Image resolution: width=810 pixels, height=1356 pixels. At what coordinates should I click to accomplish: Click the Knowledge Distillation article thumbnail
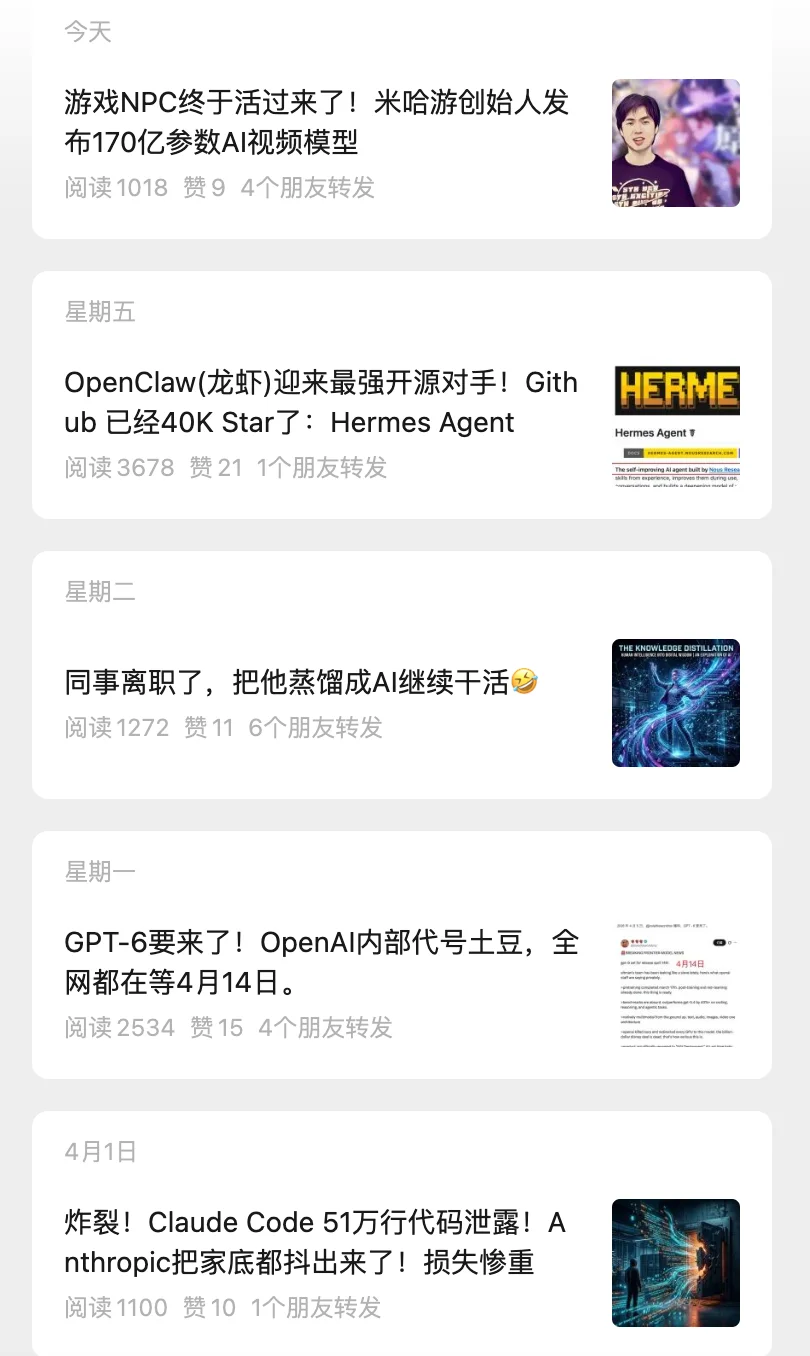pos(676,702)
